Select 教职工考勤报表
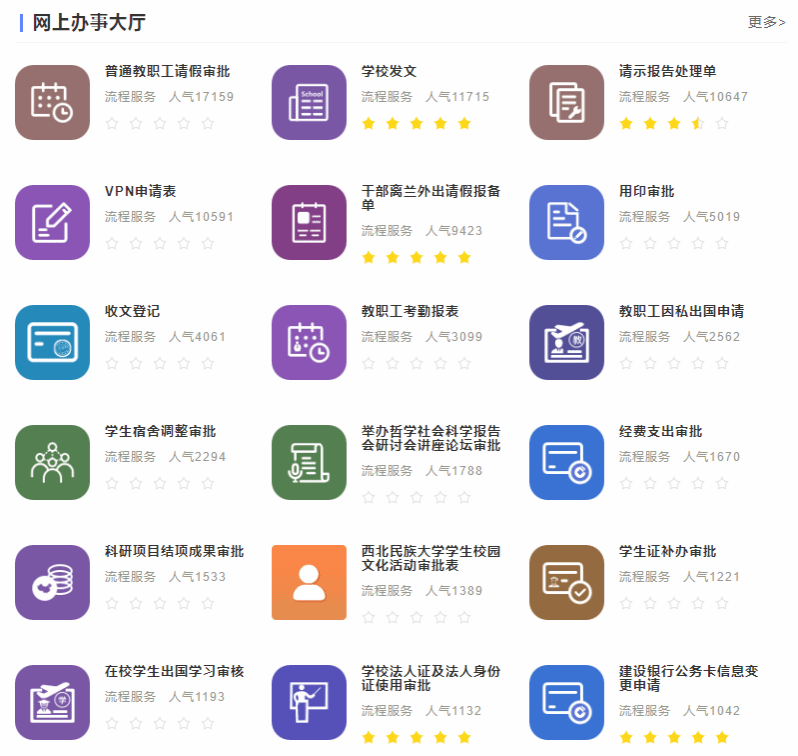 [x=409, y=312]
